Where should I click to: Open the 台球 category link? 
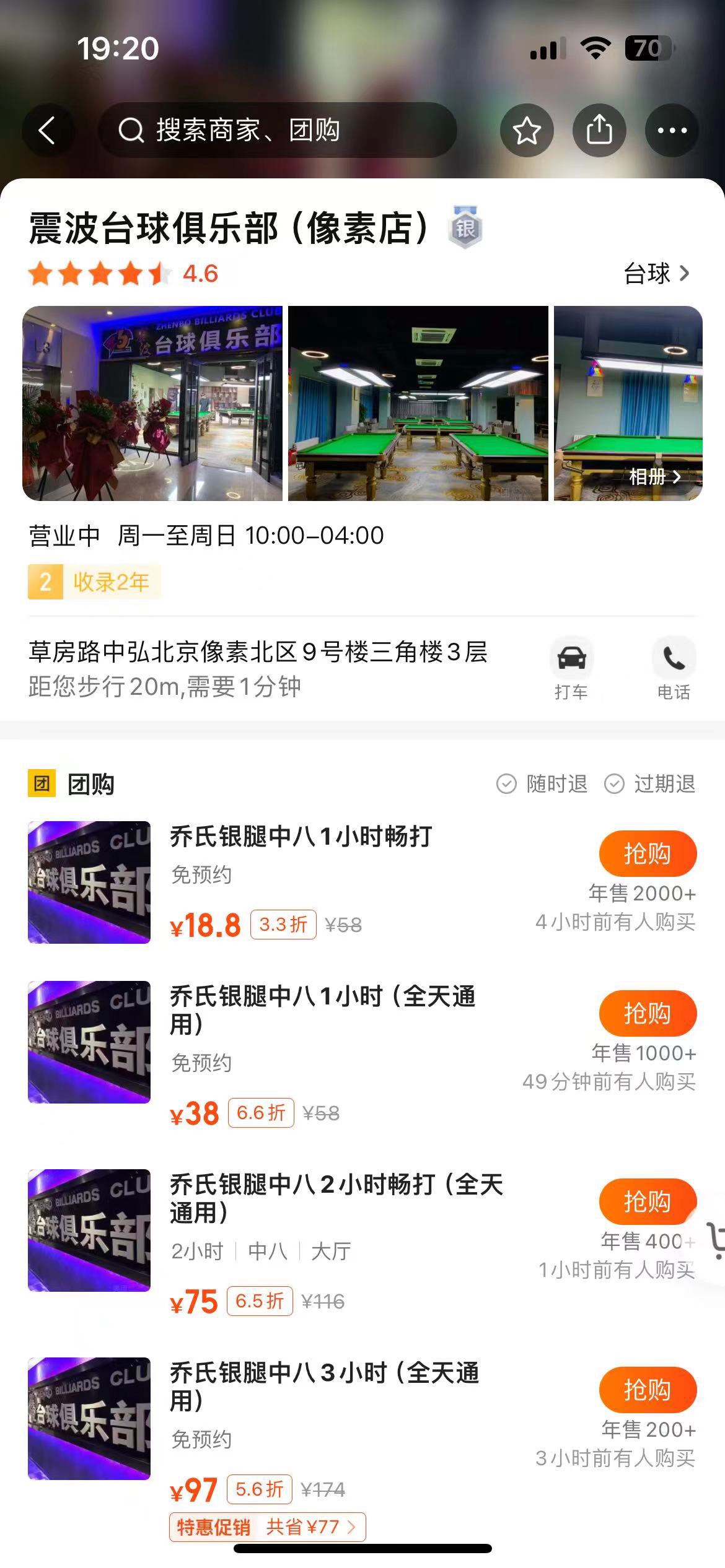pyautogui.click(x=656, y=273)
